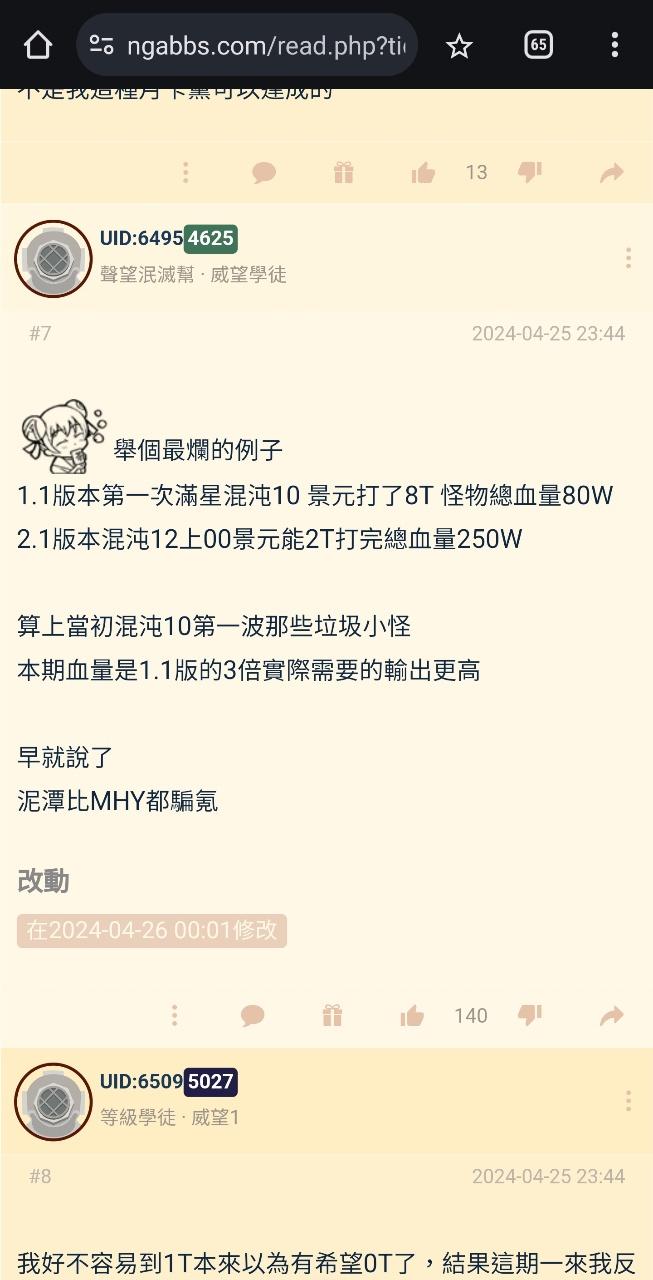Like the post with 13 likes
653x1280 pixels.
pos(423,173)
